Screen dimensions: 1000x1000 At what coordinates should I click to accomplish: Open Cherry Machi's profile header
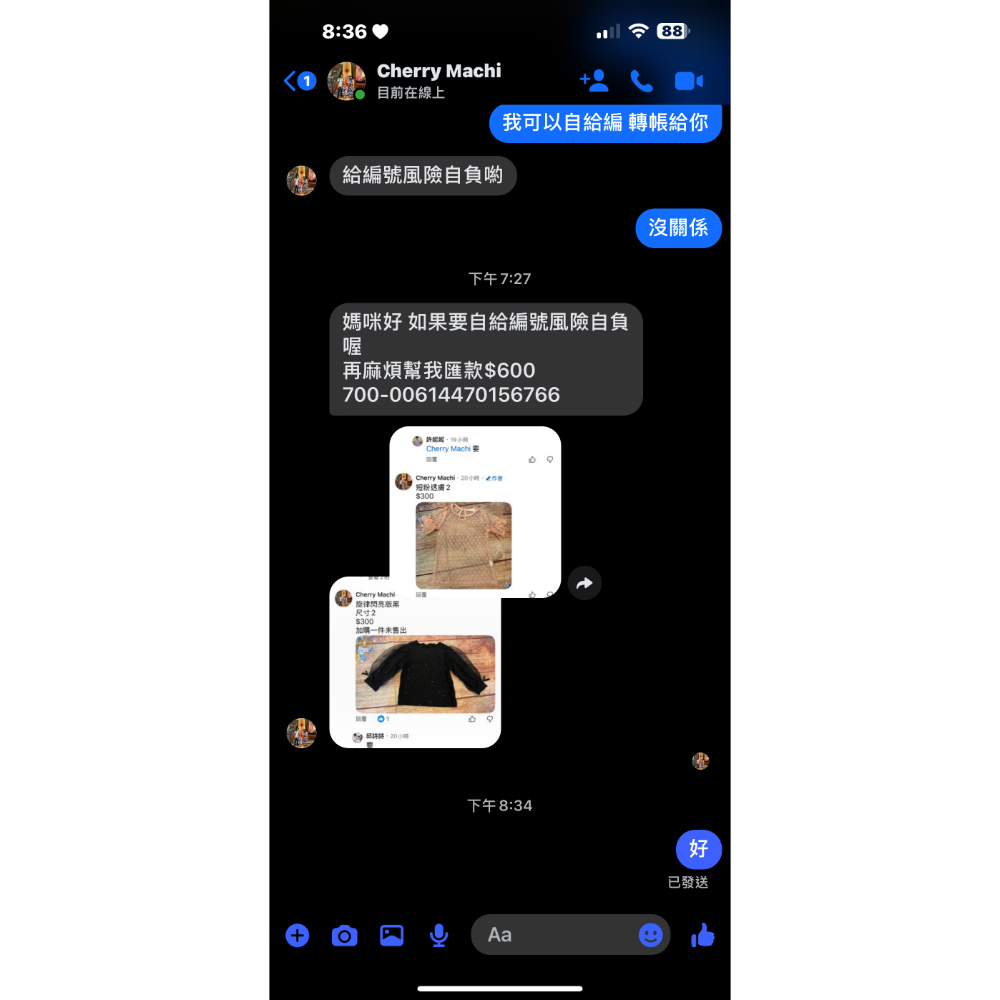[438, 80]
